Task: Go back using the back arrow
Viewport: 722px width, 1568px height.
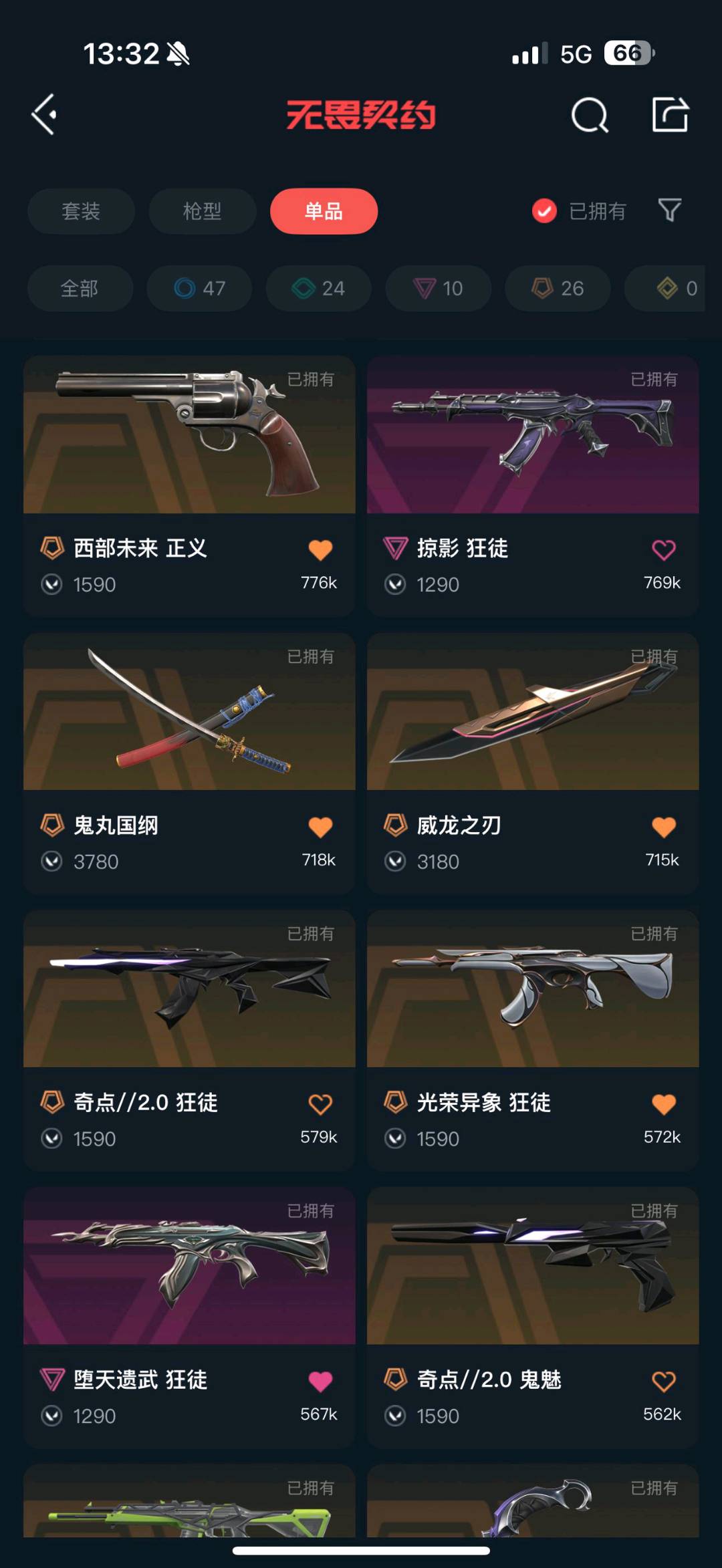Action: (x=44, y=115)
